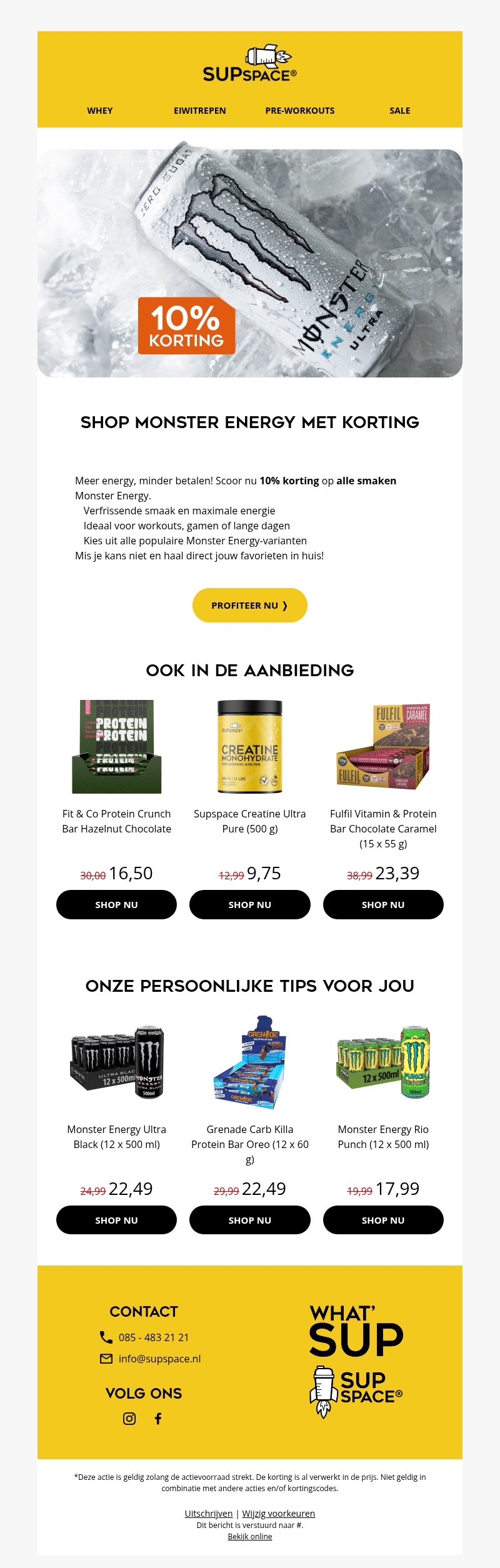This screenshot has width=500, height=1568.
Task: Shop the Supspace Creatine Ultra Pure
Action: coord(250,904)
